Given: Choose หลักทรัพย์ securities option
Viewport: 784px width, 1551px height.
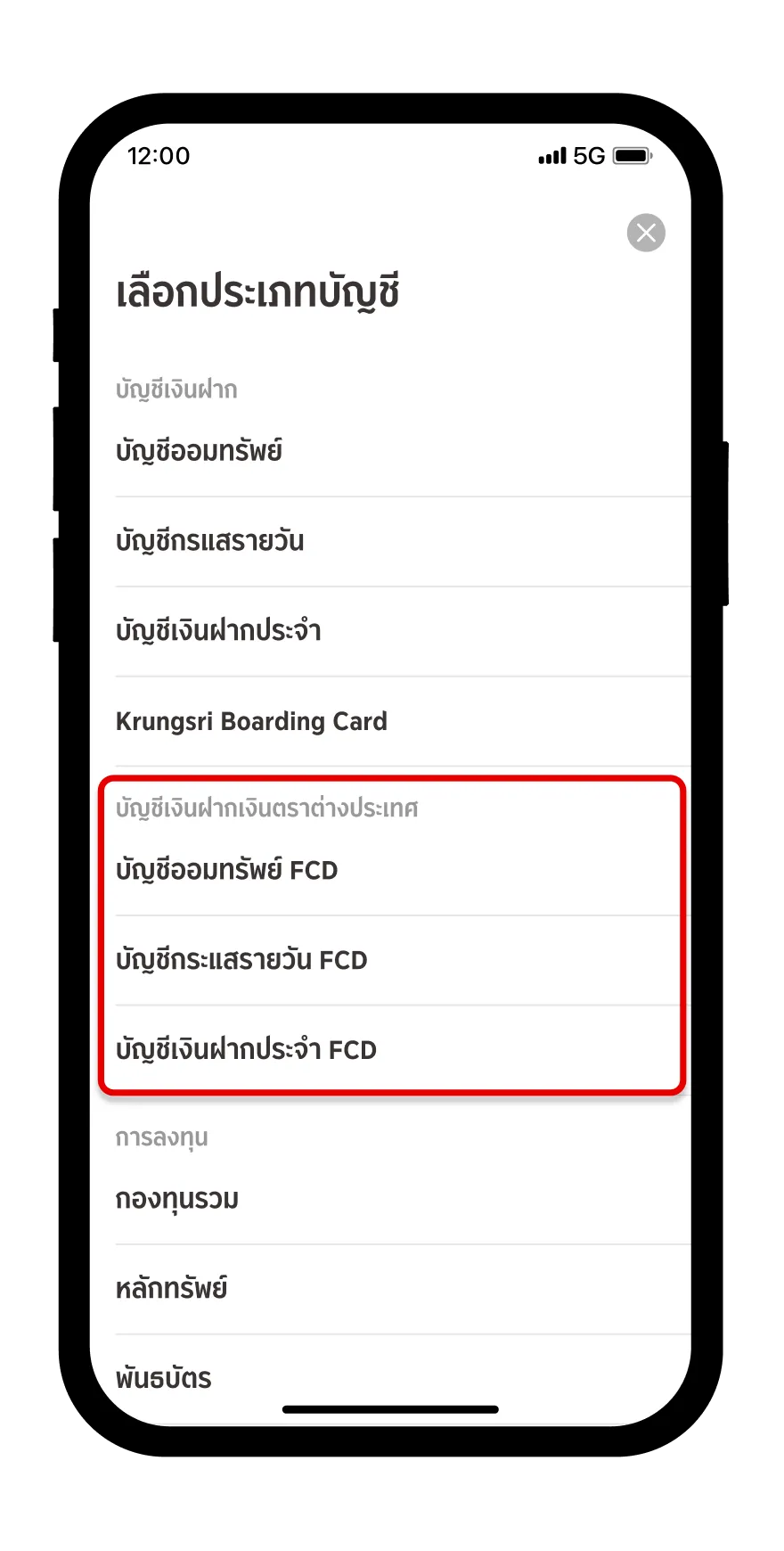Looking at the screenshot, I should (172, 1289).
